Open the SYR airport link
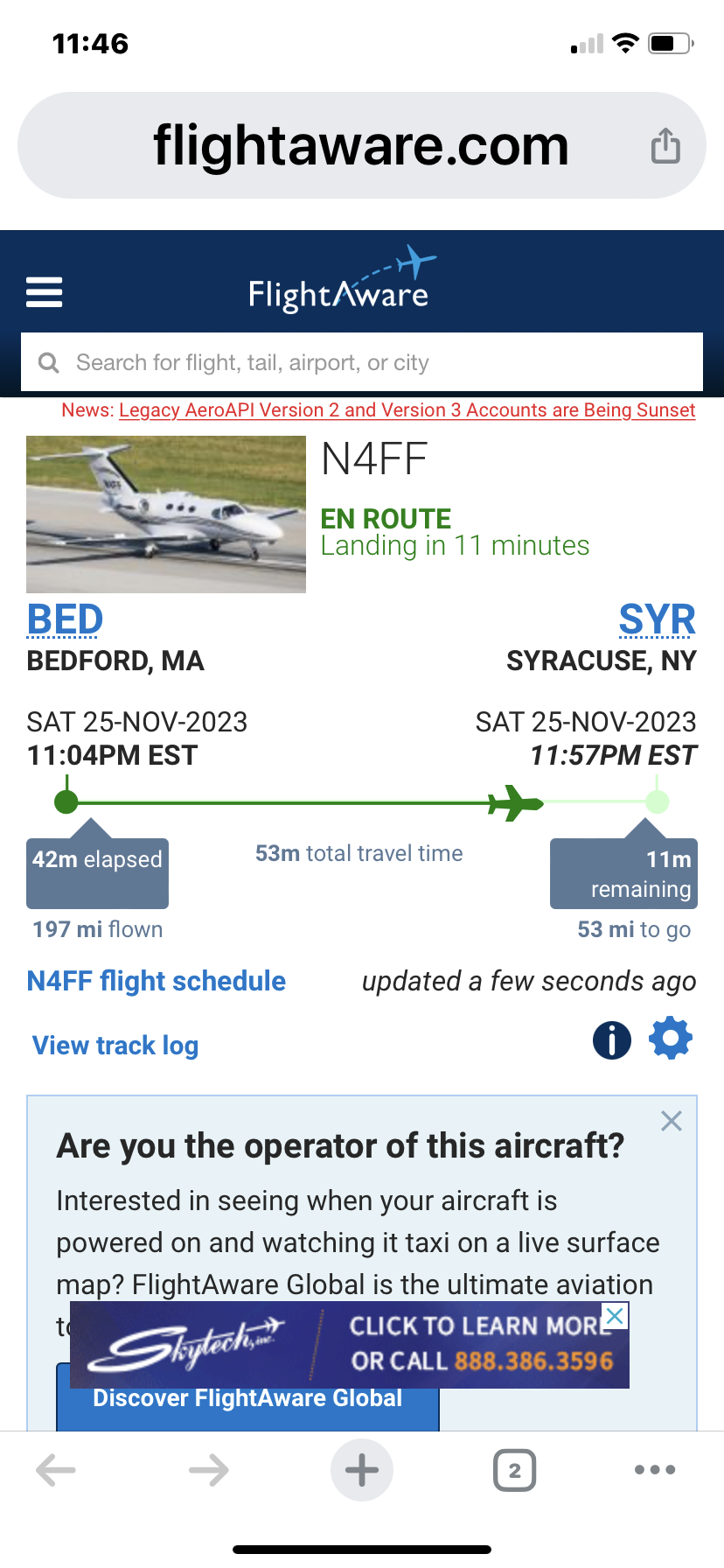The image size is (724, 1568). pos(657,619)
